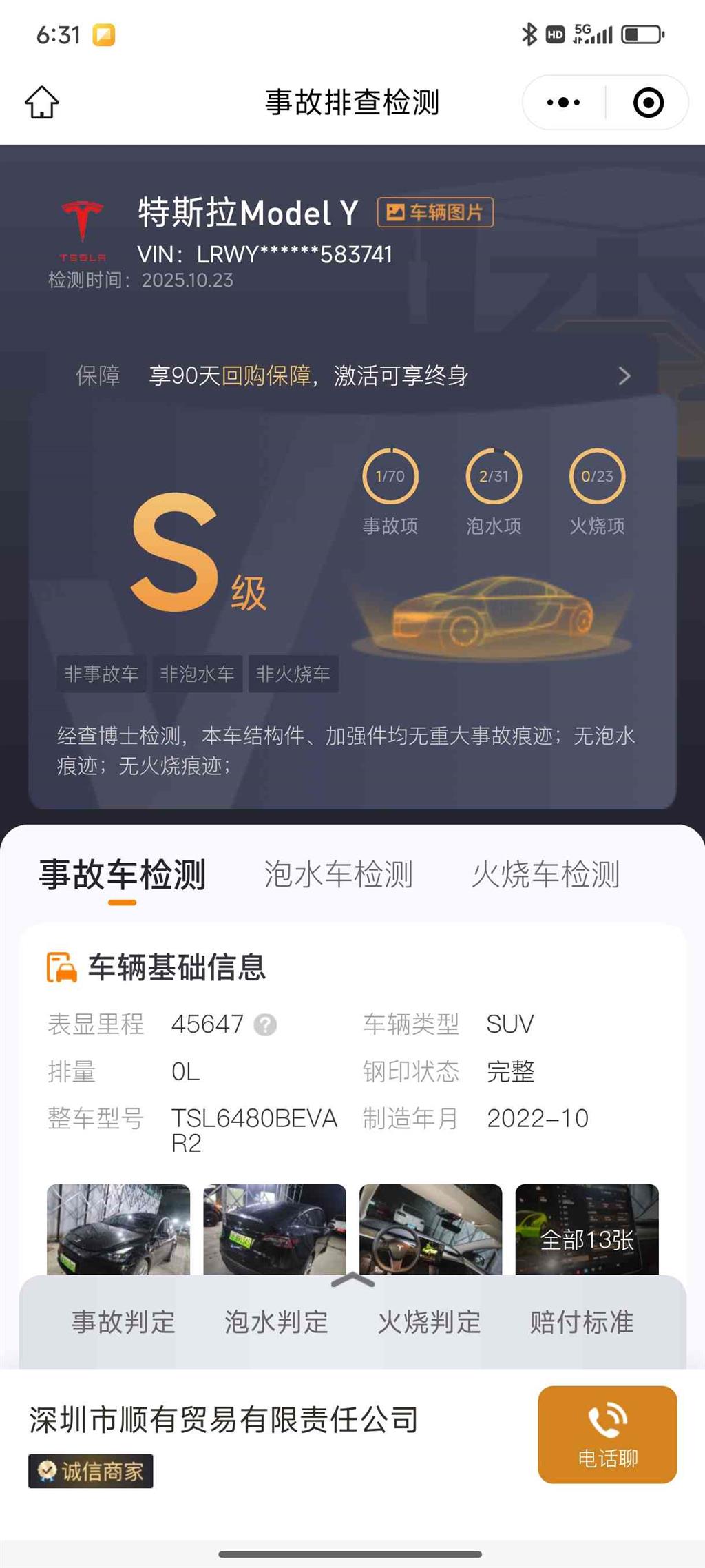The width and height of the screenshot is (705, 1568).
Task: Expand the bottom panel with the up chevron
Action: coord(352,1280)
